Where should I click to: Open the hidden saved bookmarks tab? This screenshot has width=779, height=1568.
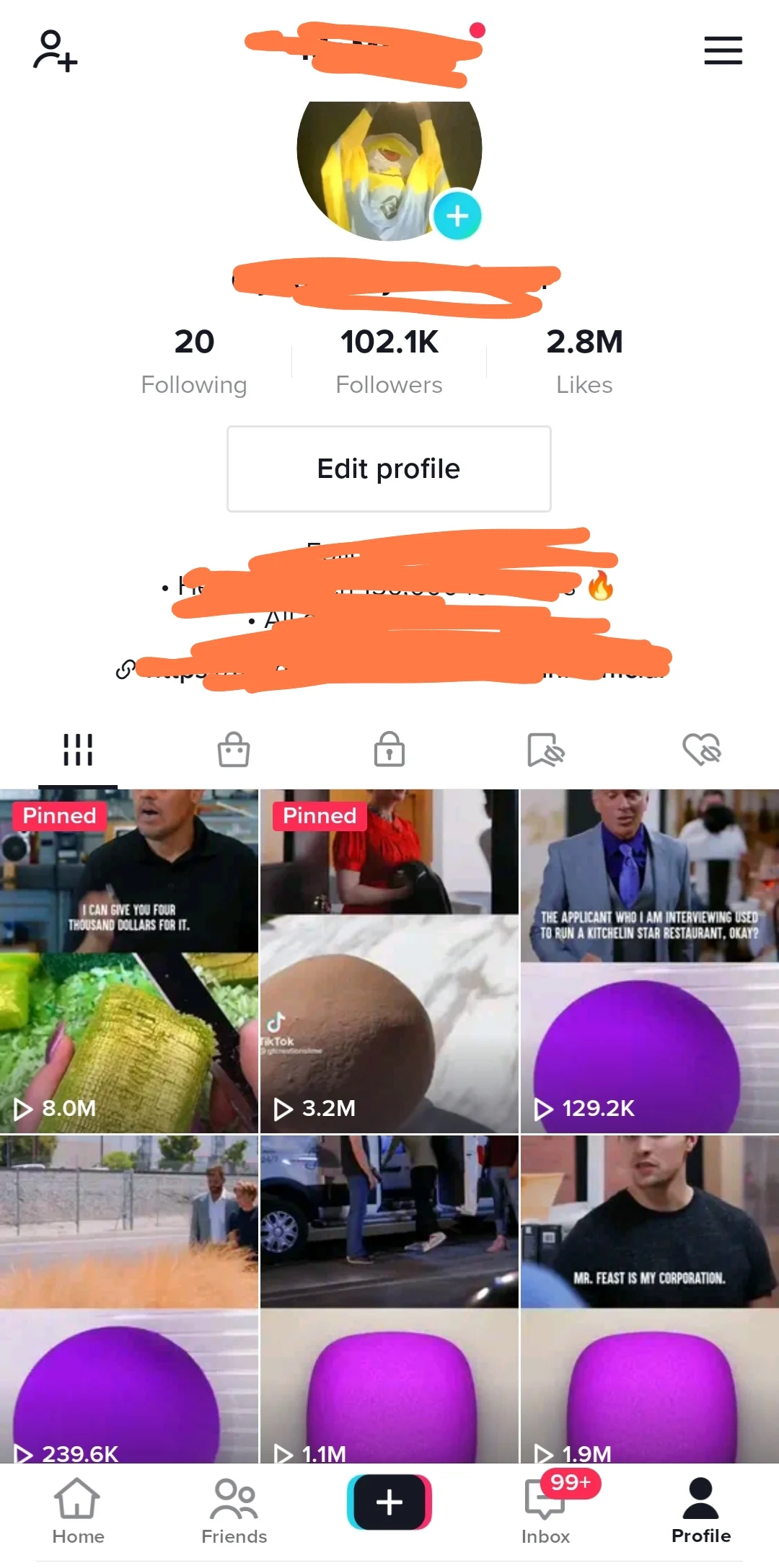[x=545, y=750]
